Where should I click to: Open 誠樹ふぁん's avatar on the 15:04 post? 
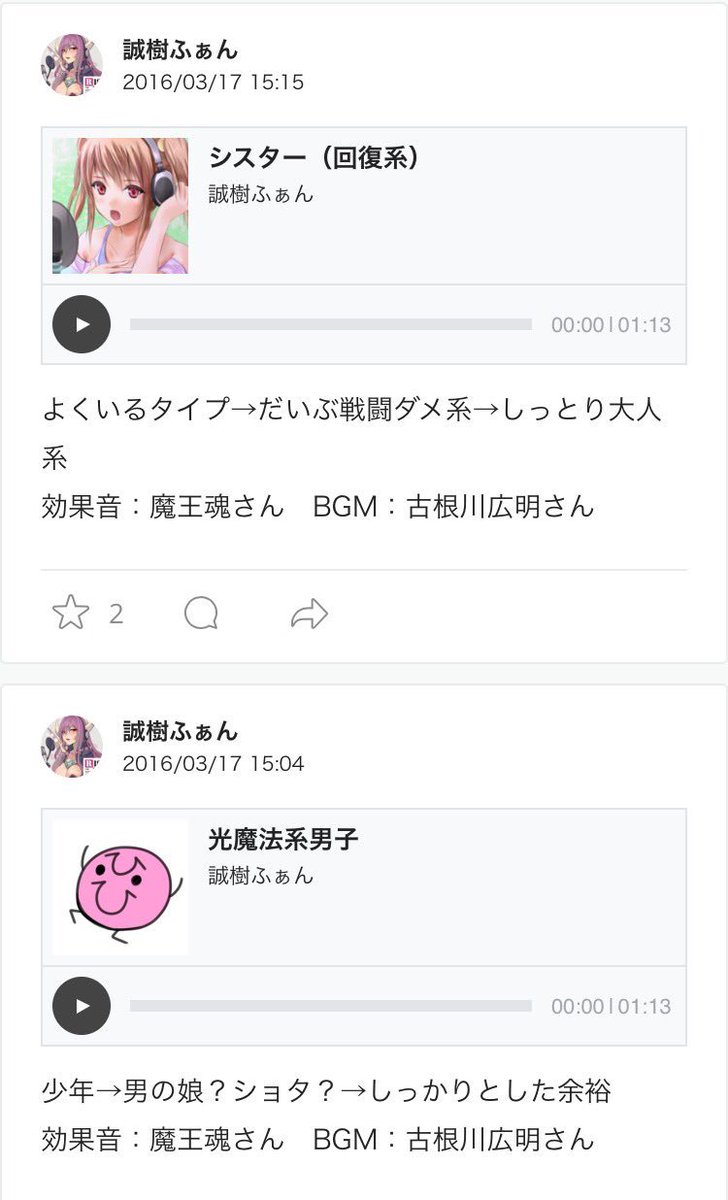pyautogui.click(x=72, y=747)
